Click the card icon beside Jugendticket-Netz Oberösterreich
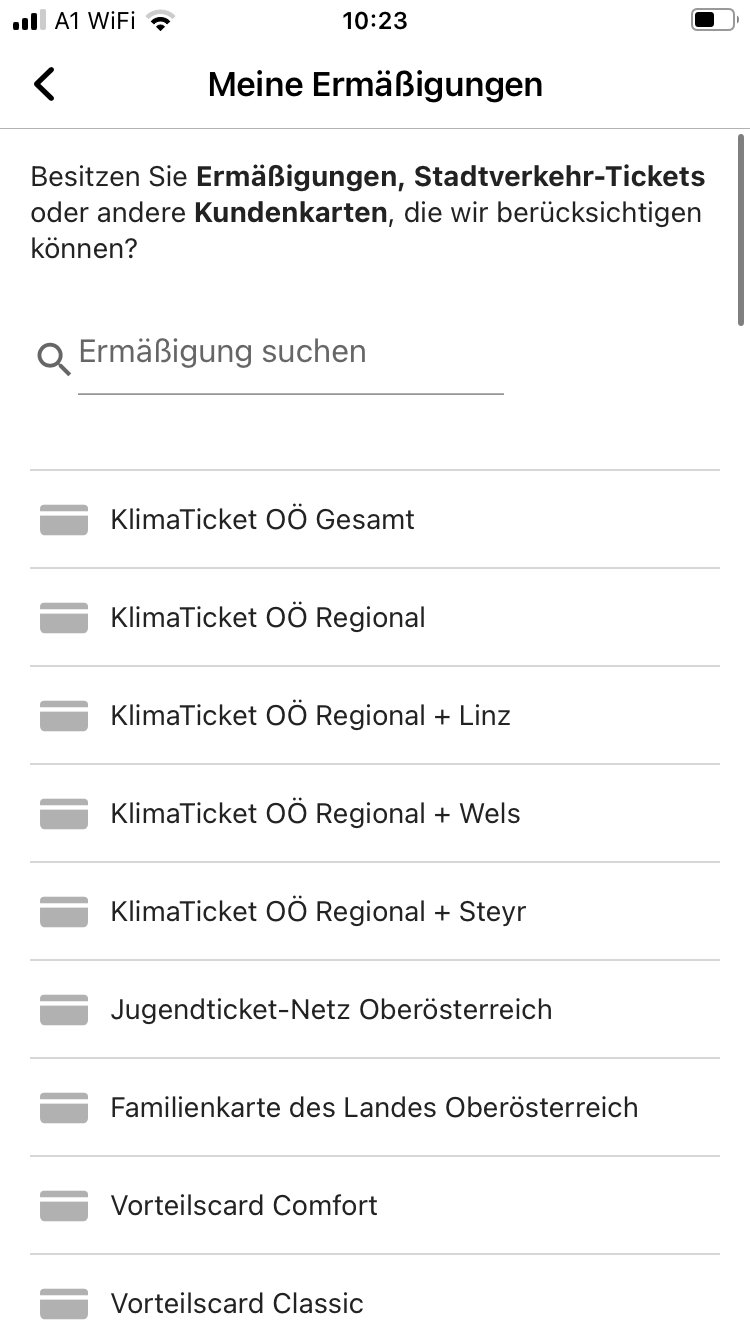The width and height of the screenshot is (750, 1334). pyautogui.click(x=63, y=1010)
